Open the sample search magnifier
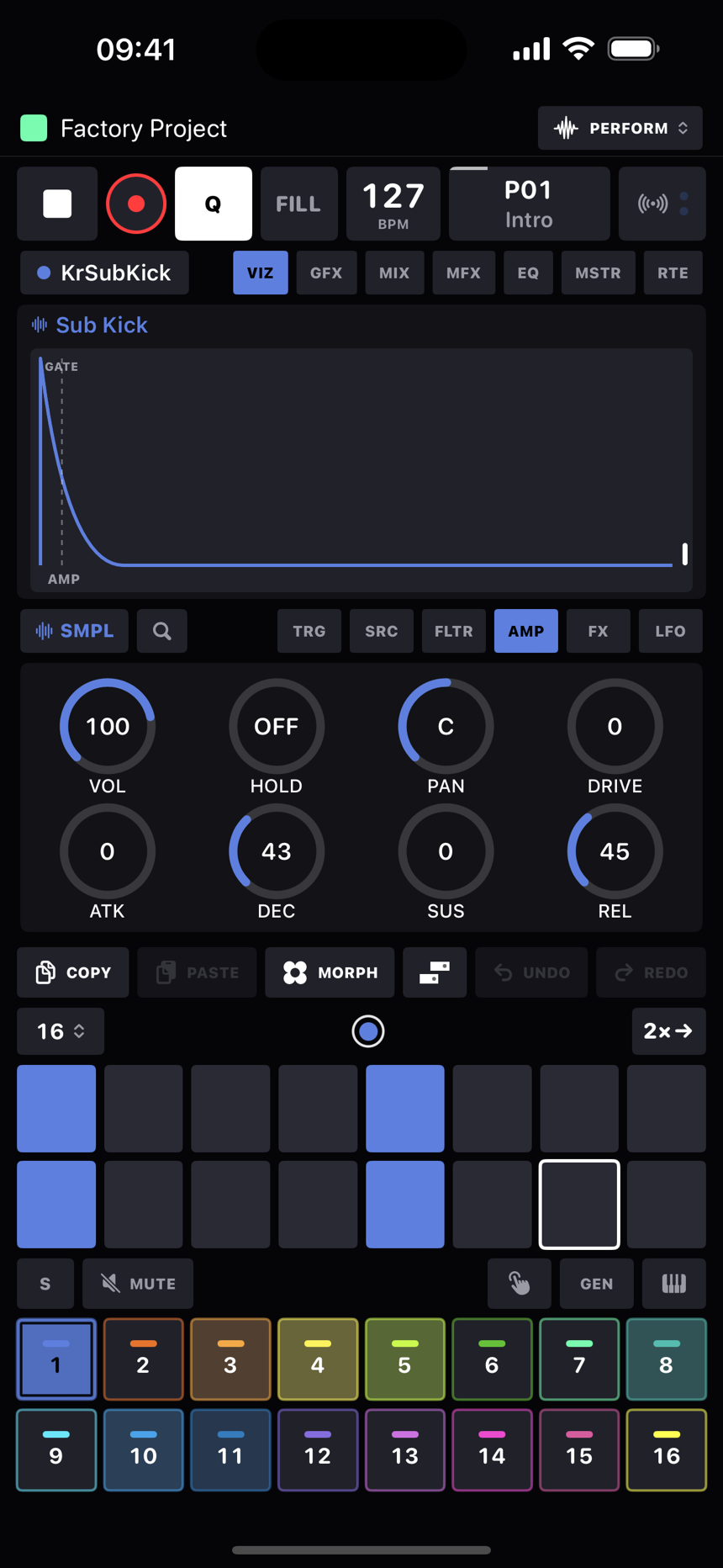 click(162, 631)
